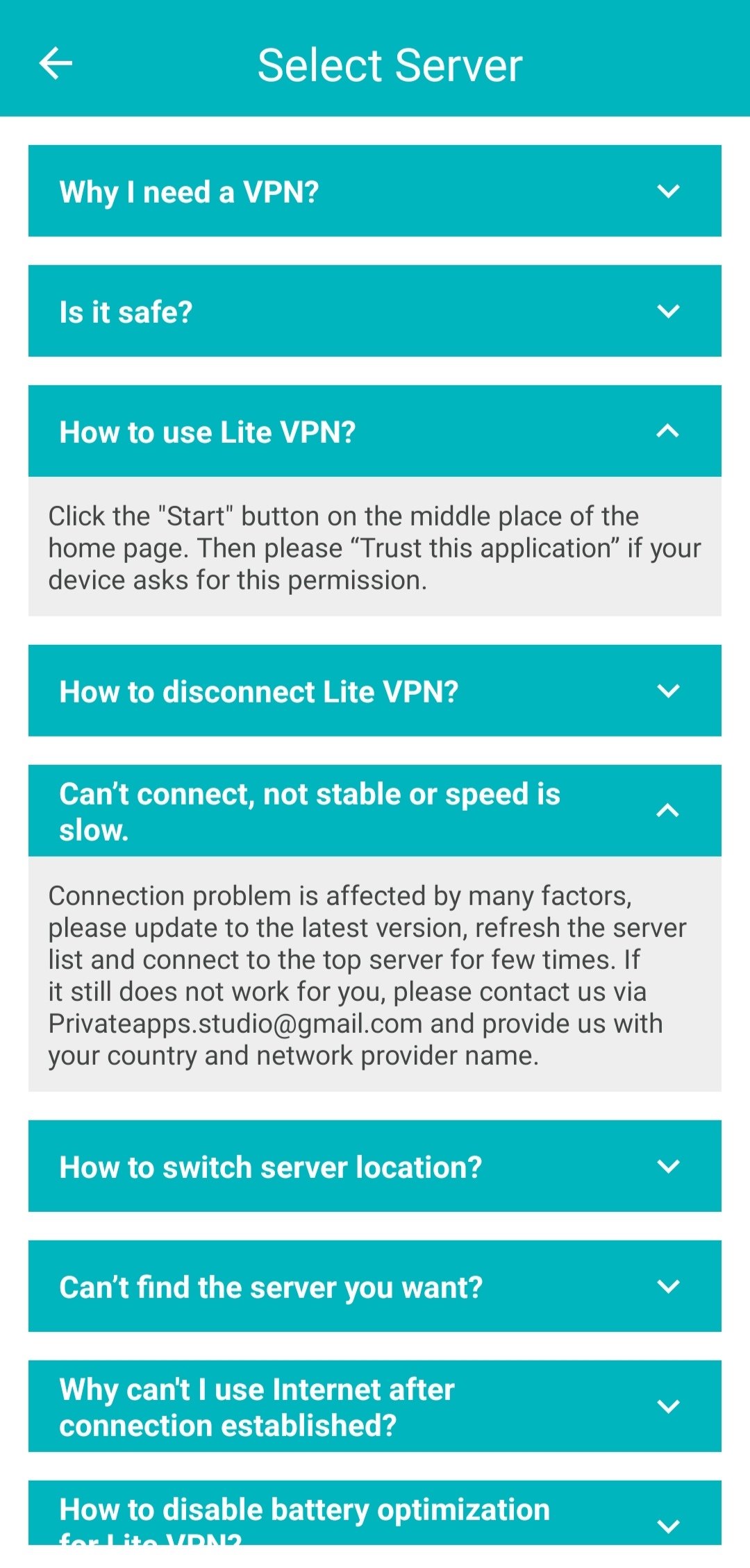Open 'Can't find the server you want?'
Screen dimensions: 750x1568
[x=374, y=1286]
